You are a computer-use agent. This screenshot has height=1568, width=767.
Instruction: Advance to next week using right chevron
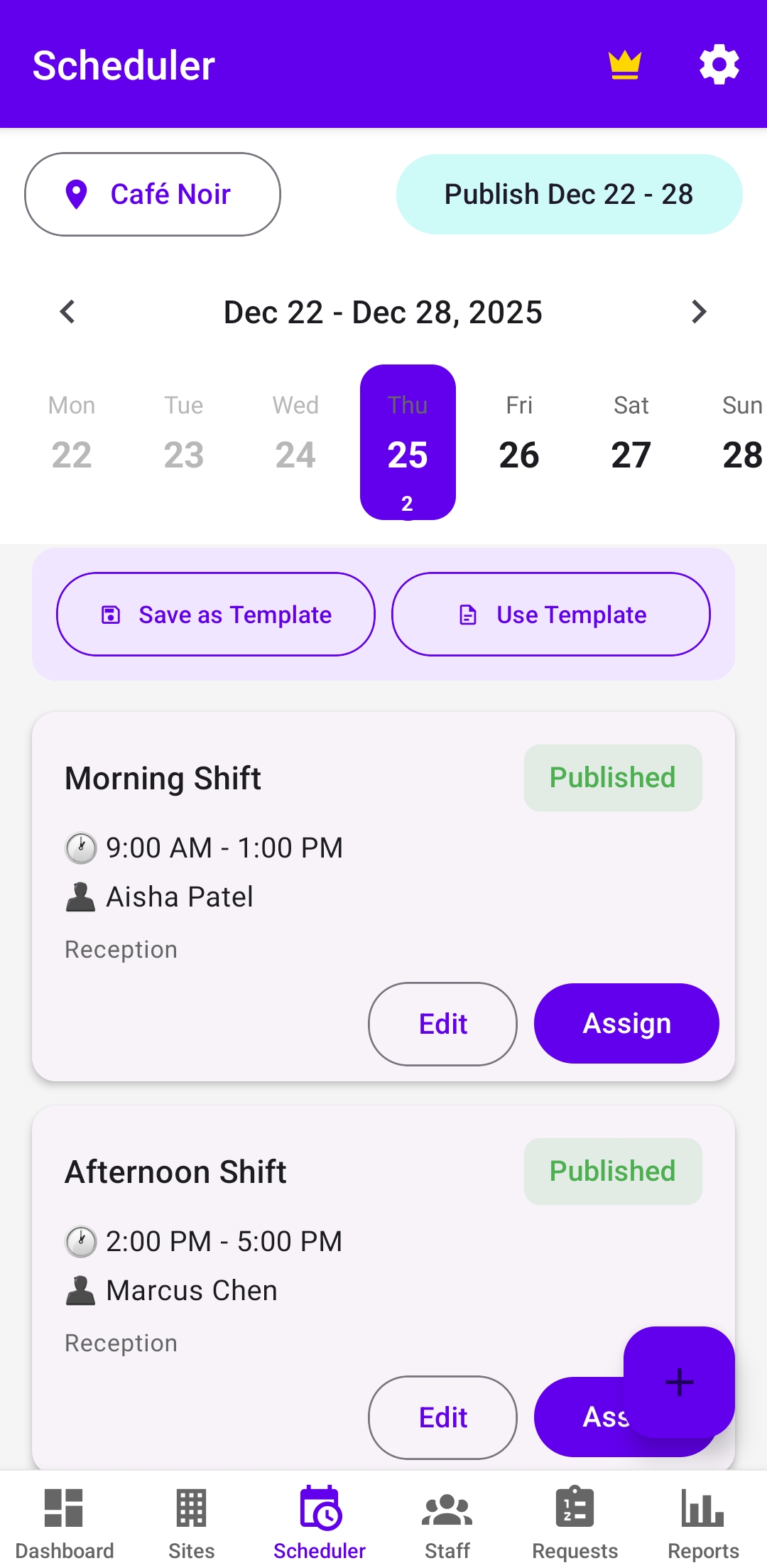click(699, 311)
